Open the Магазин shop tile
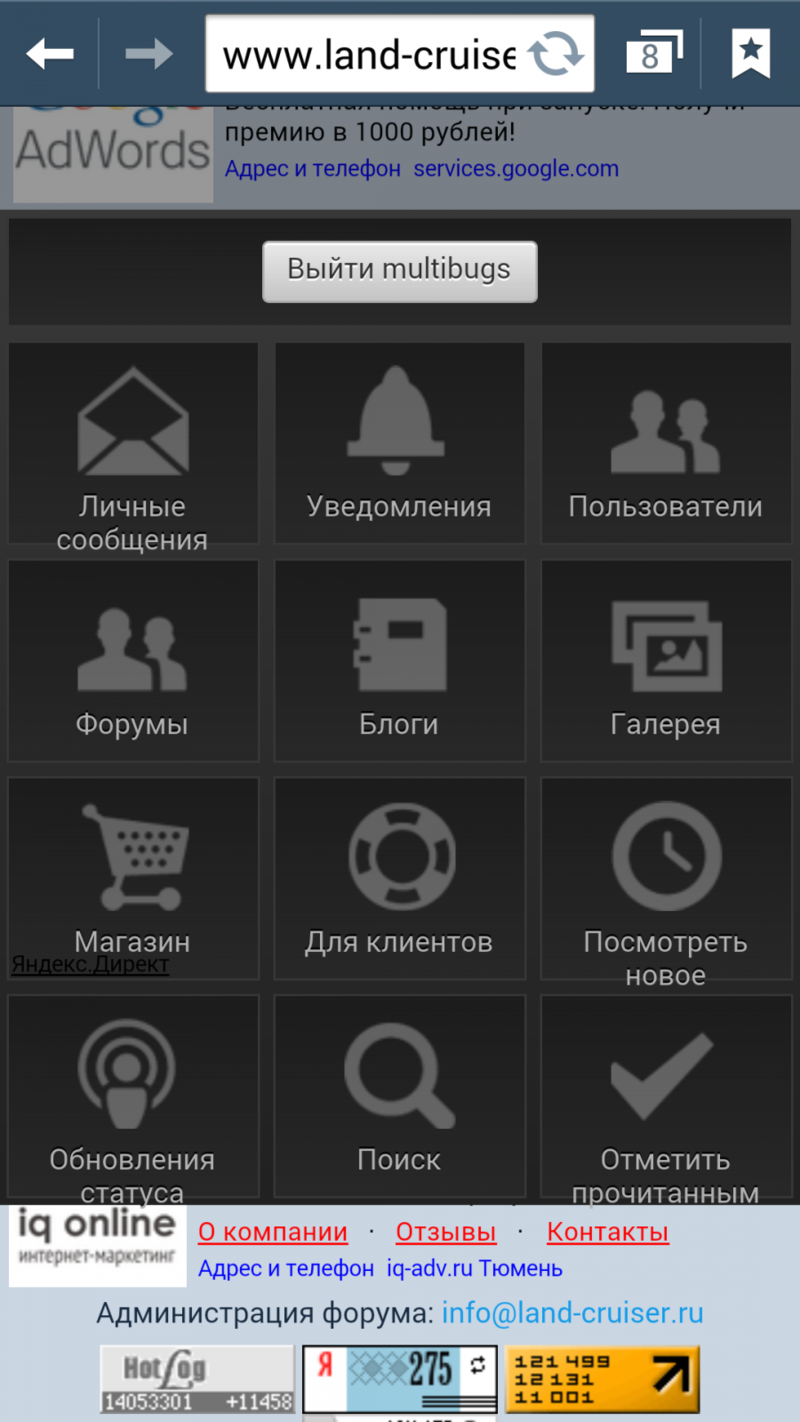The image size is (800, 1422). click(x=133, y=878)
